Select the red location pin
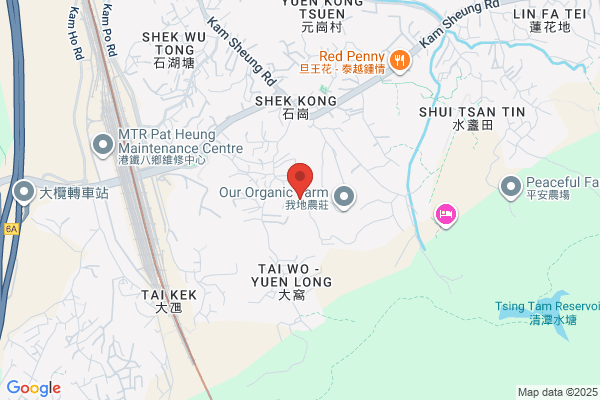The height and width of the screenshot is (400, 600). point(300,180)
